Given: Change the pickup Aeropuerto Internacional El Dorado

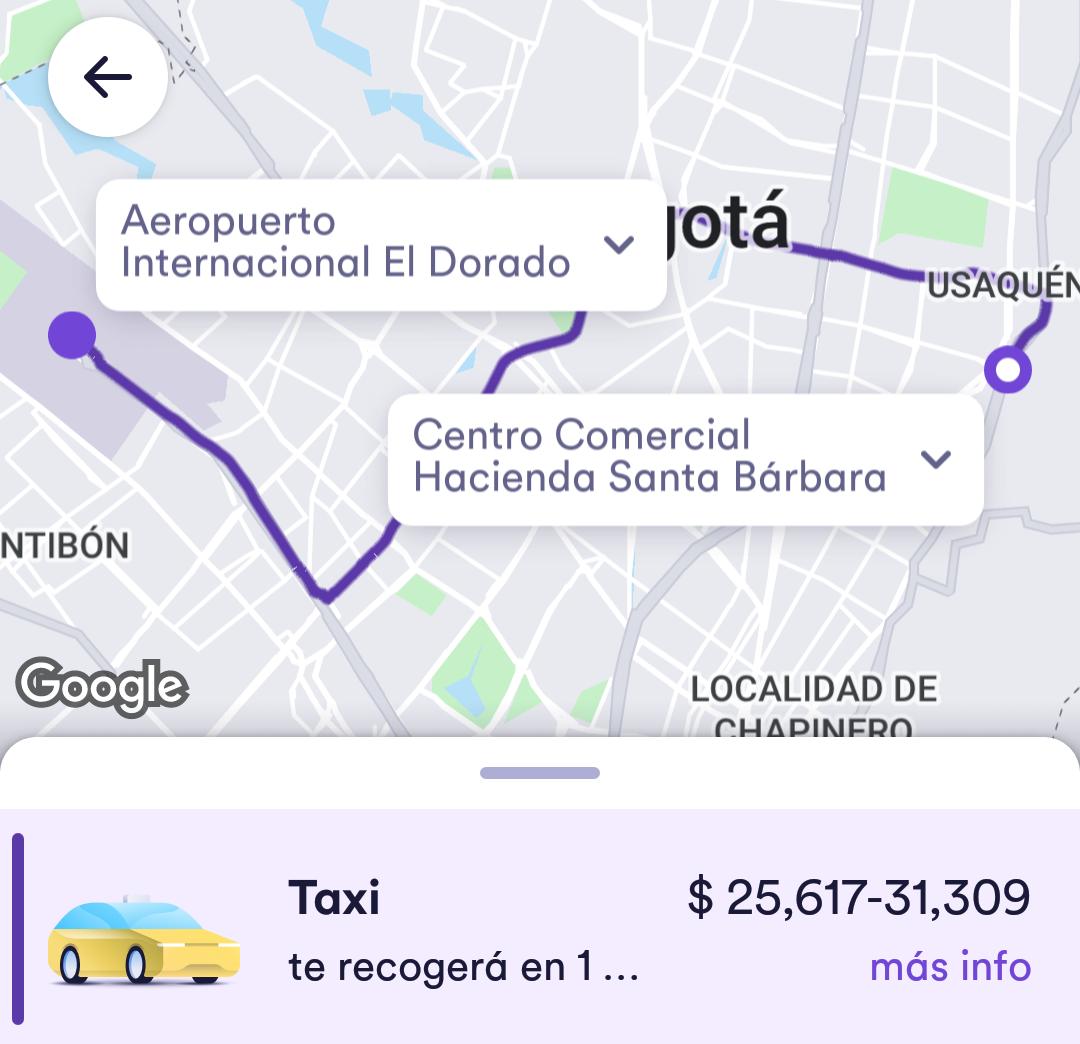Looking at the screenshot, I should (x=380, y=243).
